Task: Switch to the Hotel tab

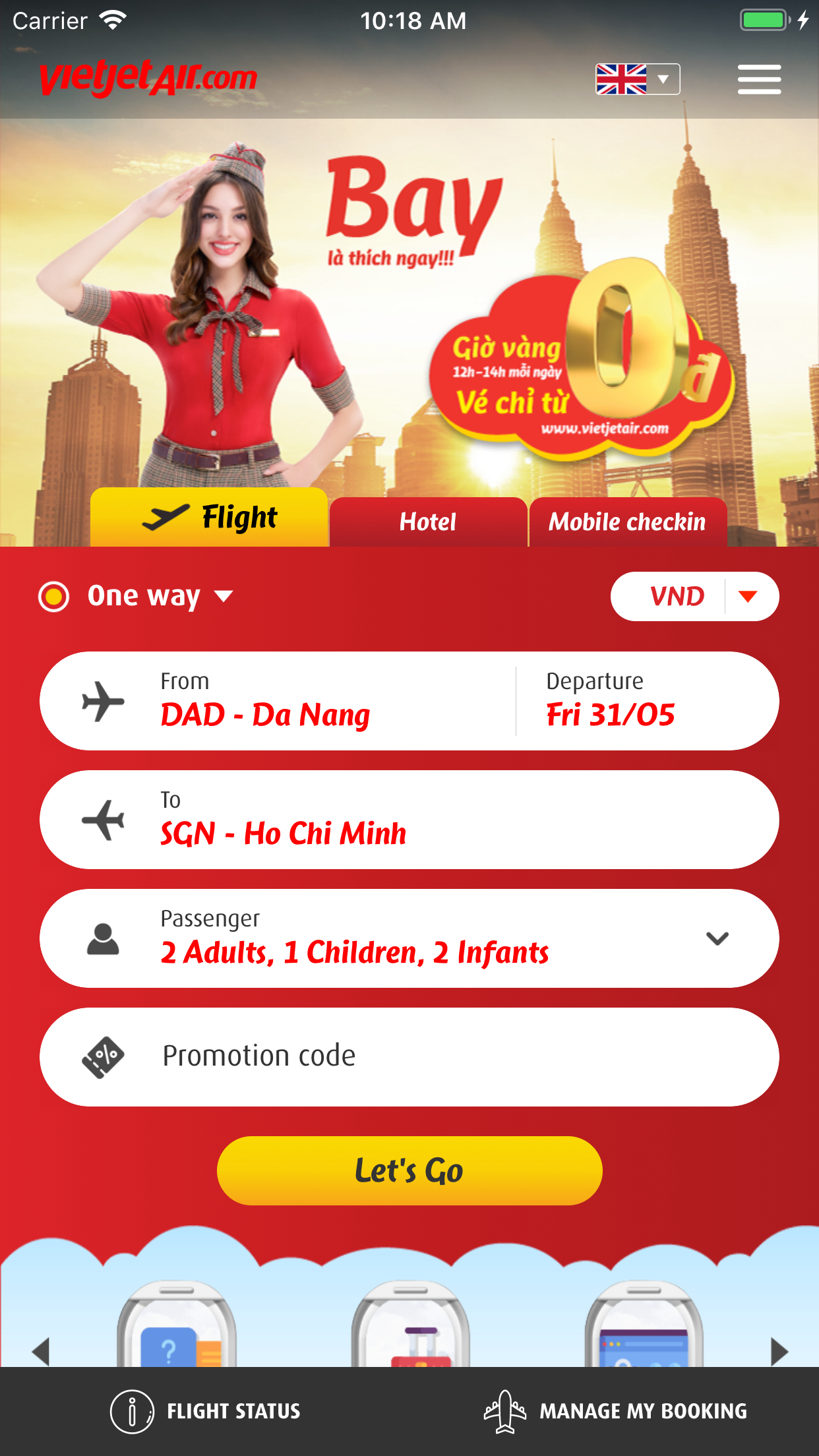Action: (x=428, y=522)
